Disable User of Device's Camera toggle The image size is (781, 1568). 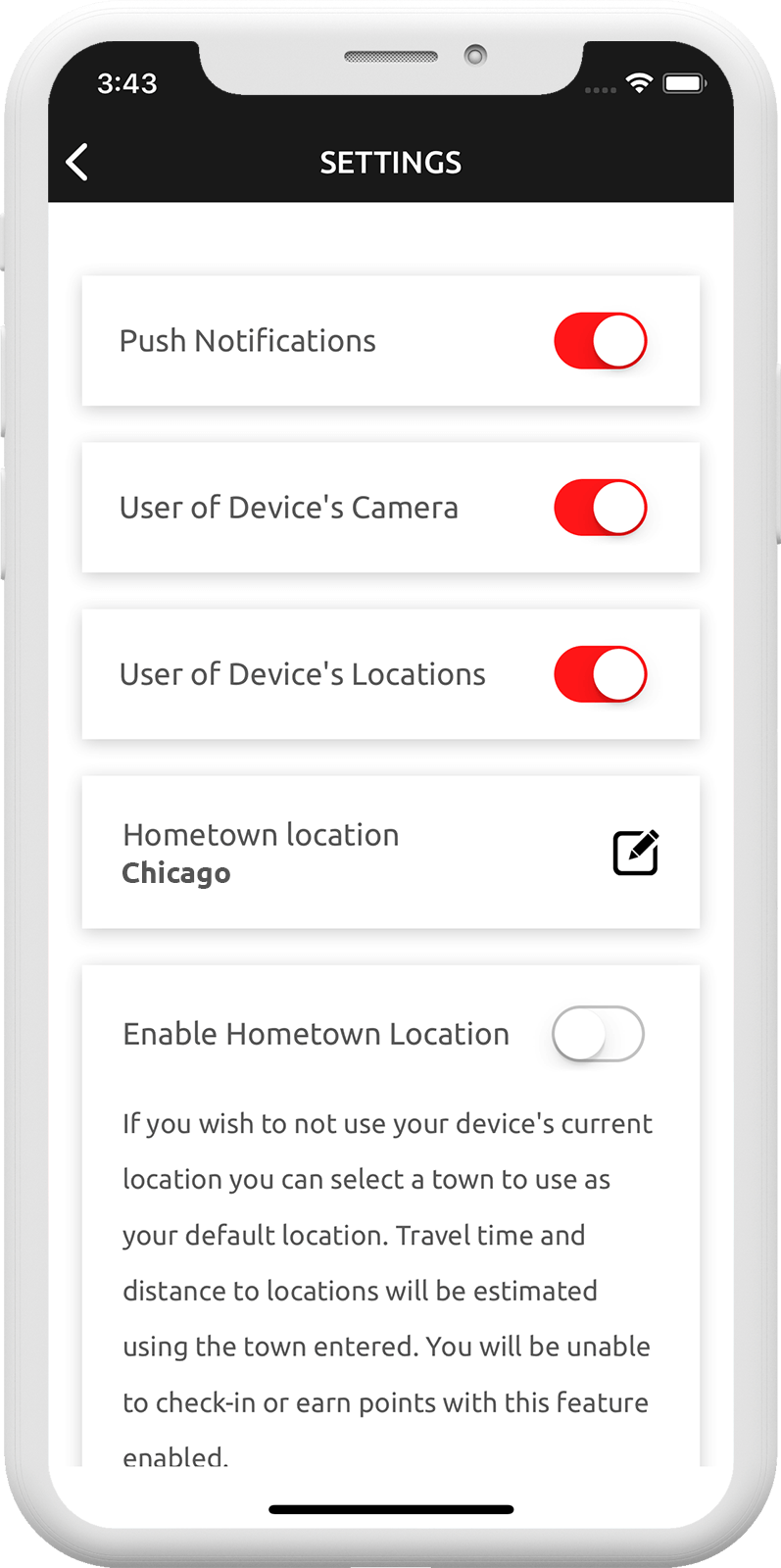601,508
